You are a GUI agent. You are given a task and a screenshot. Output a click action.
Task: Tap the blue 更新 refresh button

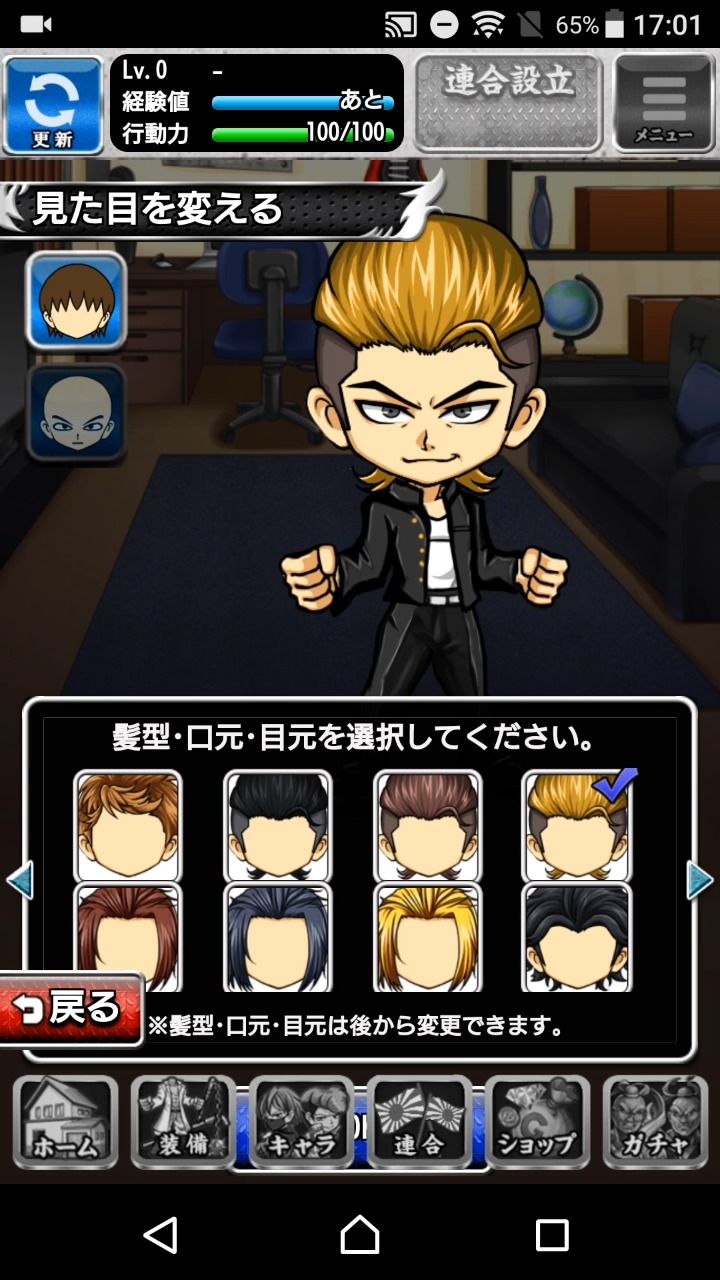pos(53,105)
